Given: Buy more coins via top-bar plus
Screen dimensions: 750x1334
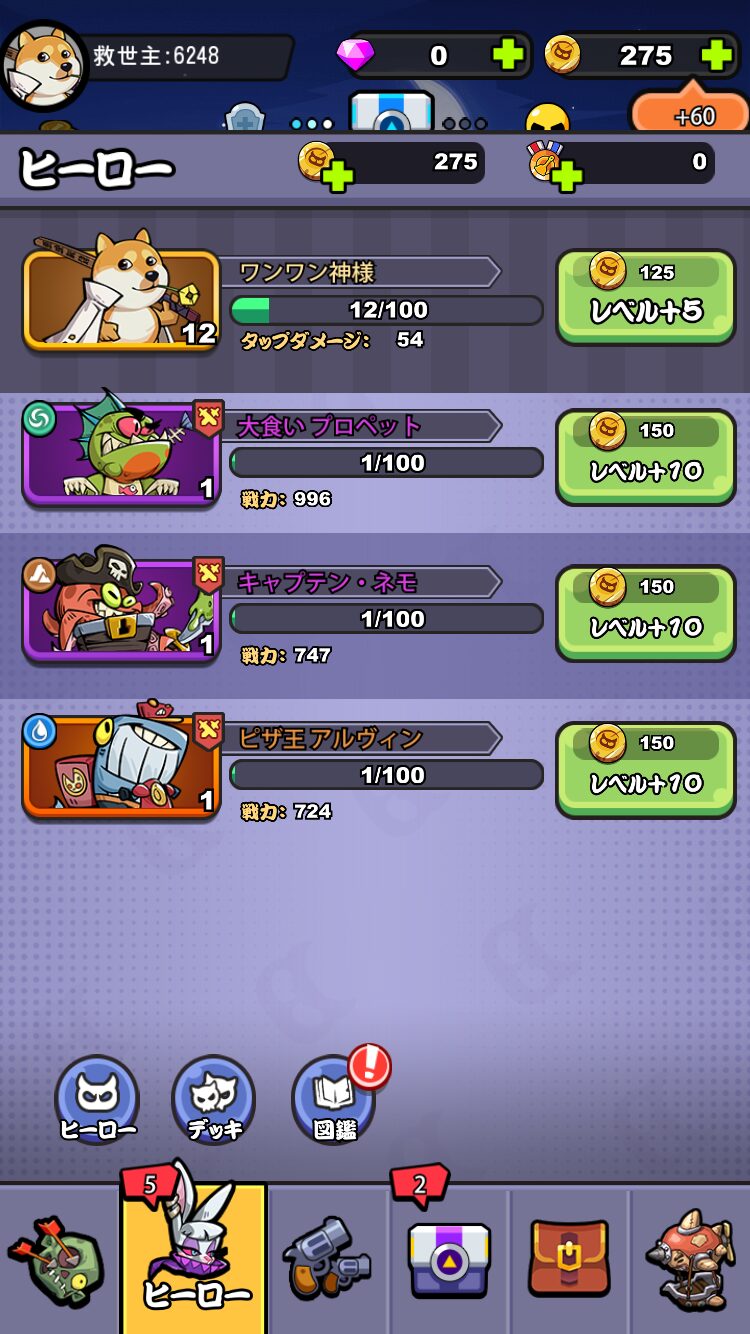Looking at the screenshot, I should (x=716, y=55).
